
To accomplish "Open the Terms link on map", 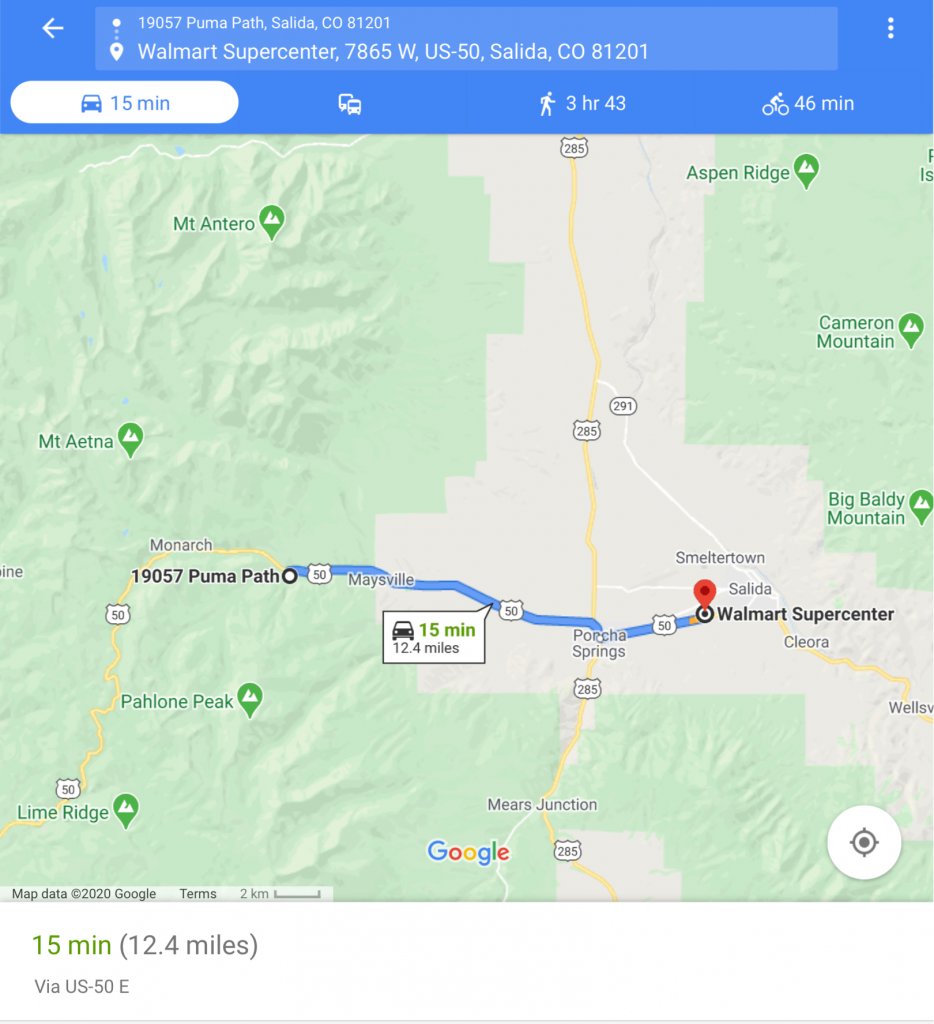I will 198,894.
